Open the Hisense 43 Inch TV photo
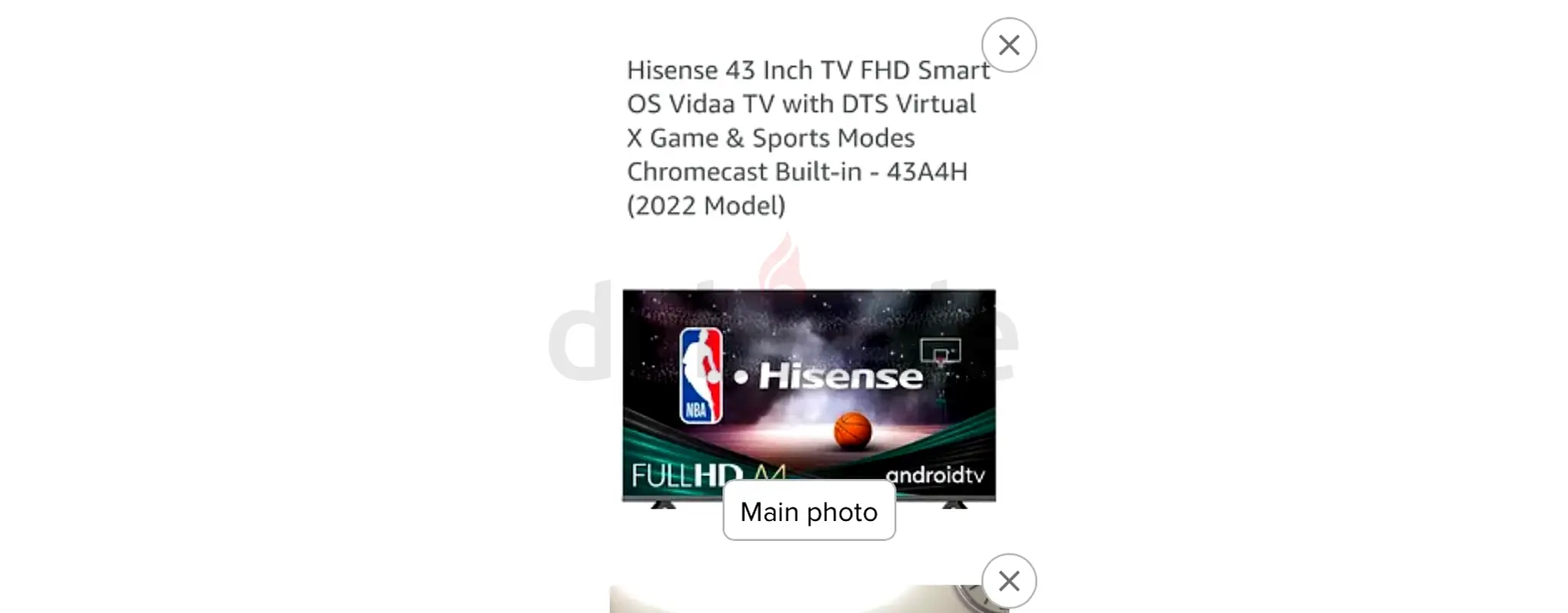Screen dimensions: 1568x613 pyautogui.click(x=809, y=397)
